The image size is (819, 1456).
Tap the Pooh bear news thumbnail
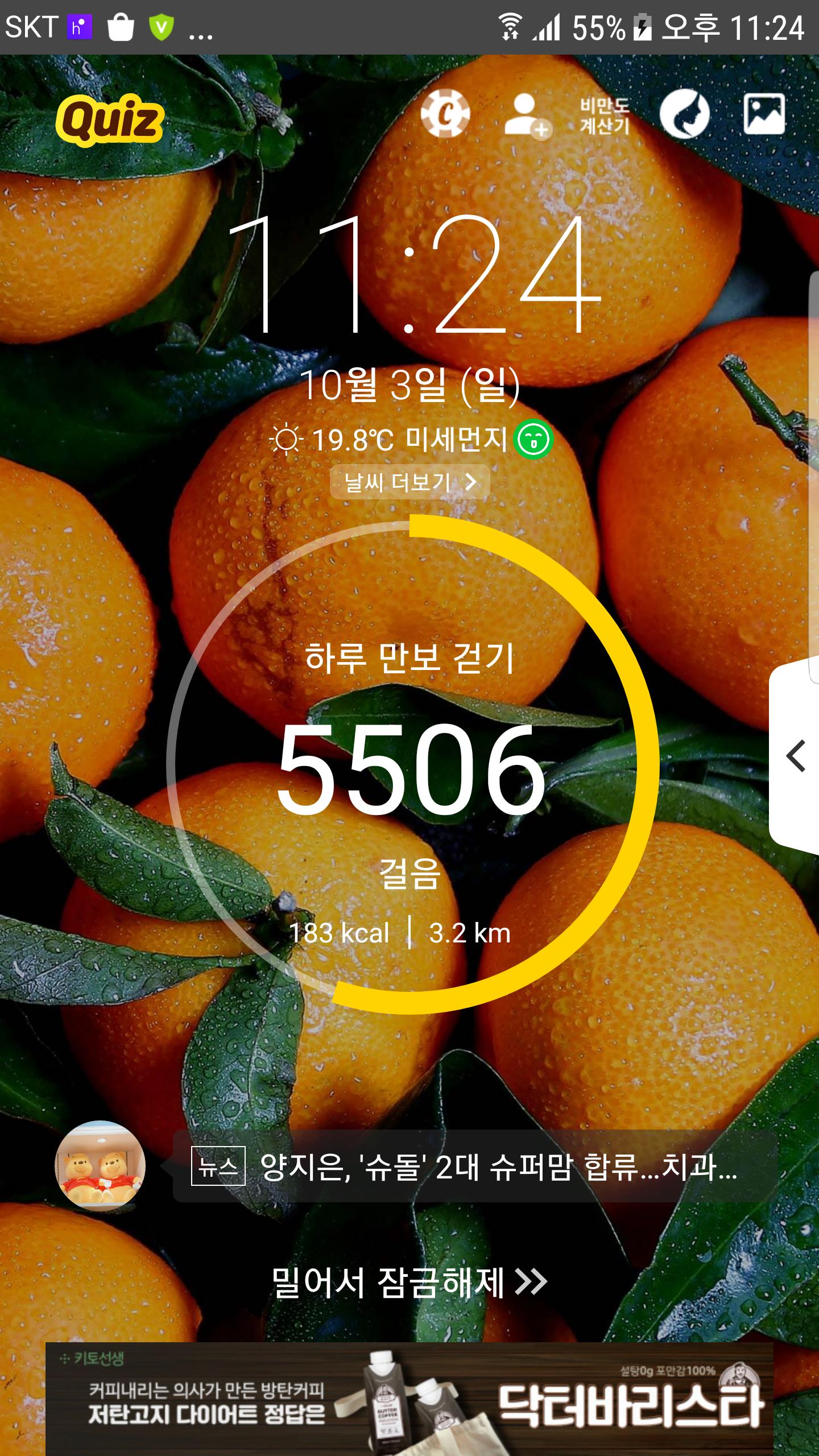[x=100, y=1165]
